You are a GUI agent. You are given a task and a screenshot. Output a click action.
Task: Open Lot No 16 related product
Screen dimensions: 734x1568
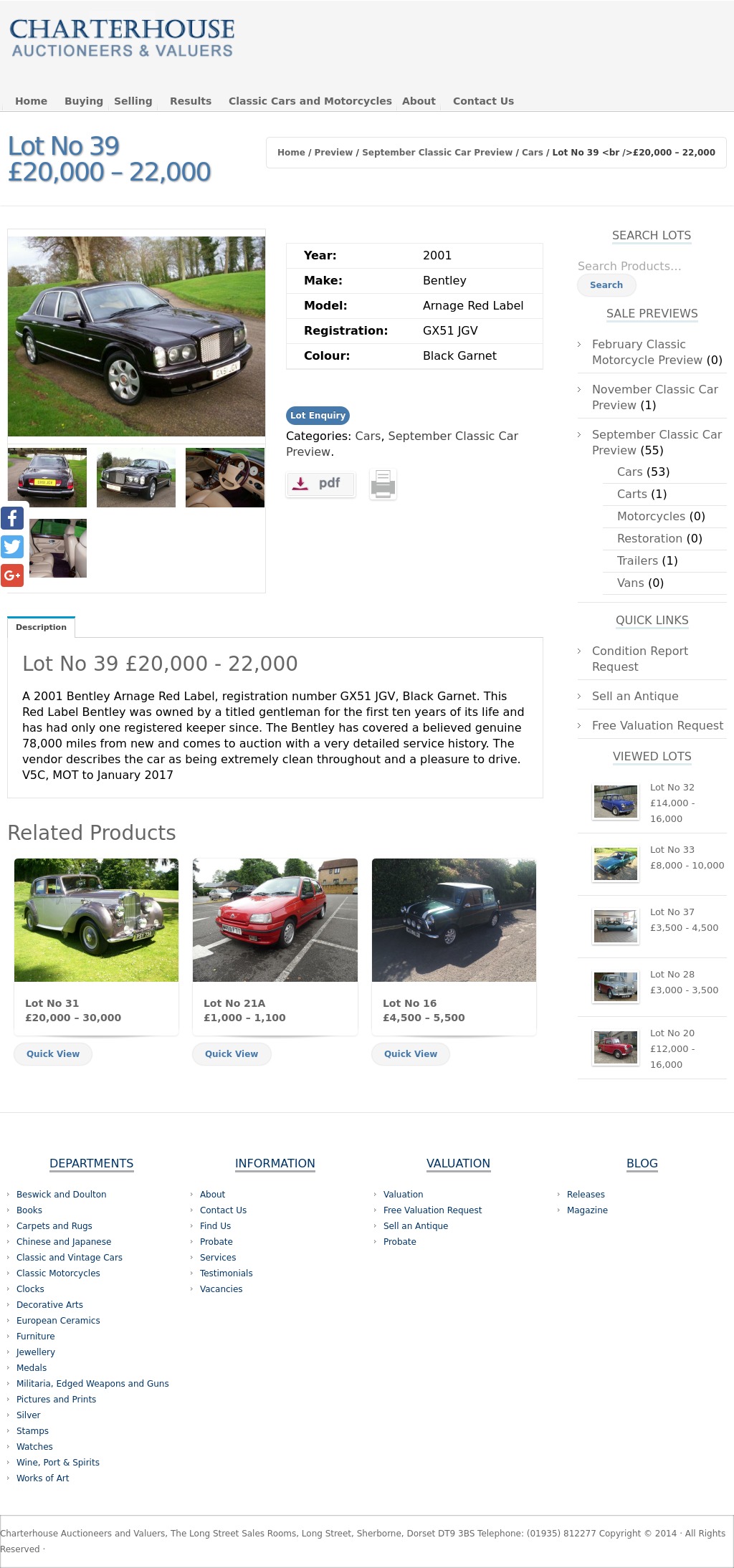pos(453,920)
